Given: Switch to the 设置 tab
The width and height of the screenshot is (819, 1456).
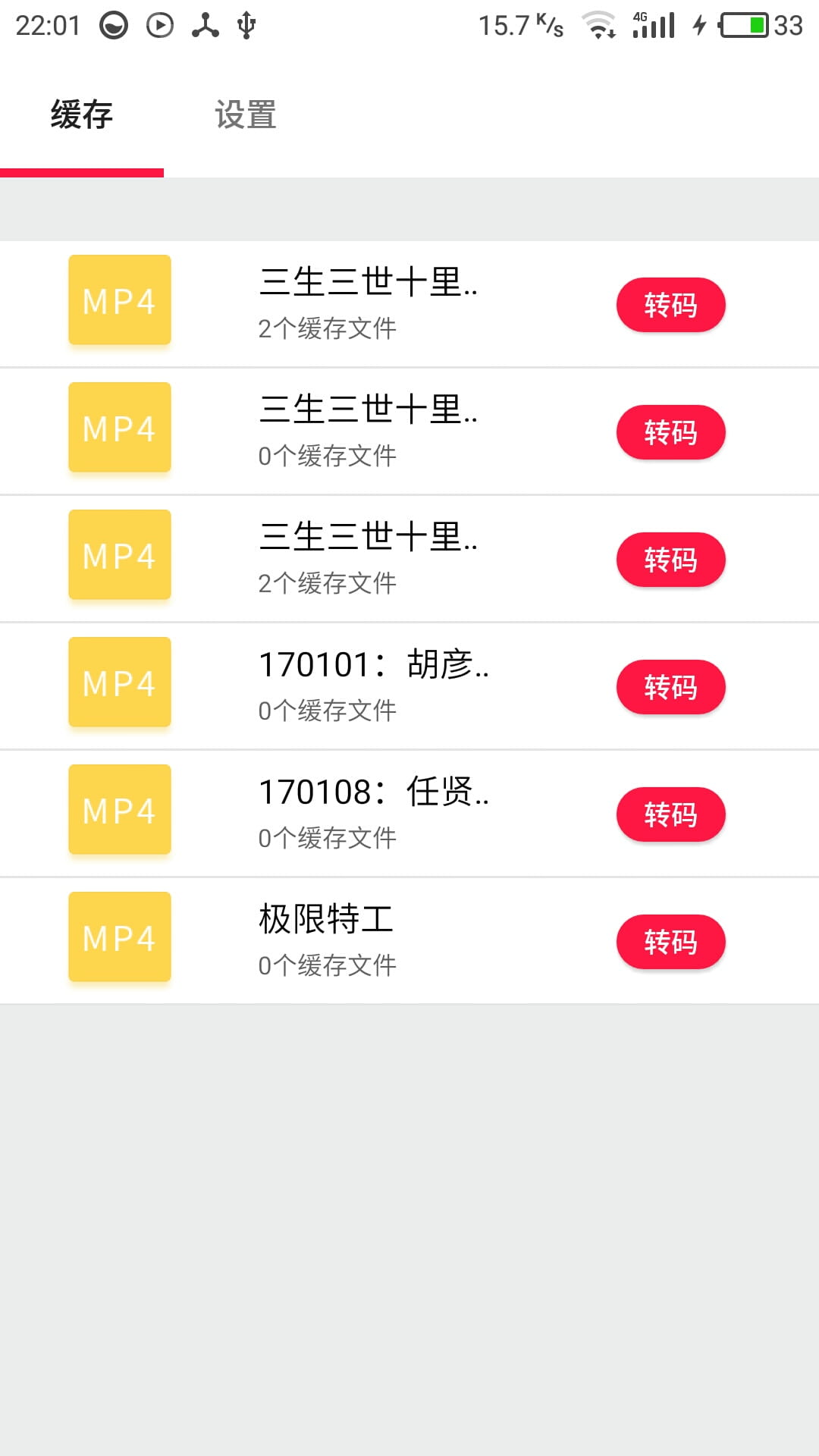Looking at the screenshot, I should click(x=245, y=115).
